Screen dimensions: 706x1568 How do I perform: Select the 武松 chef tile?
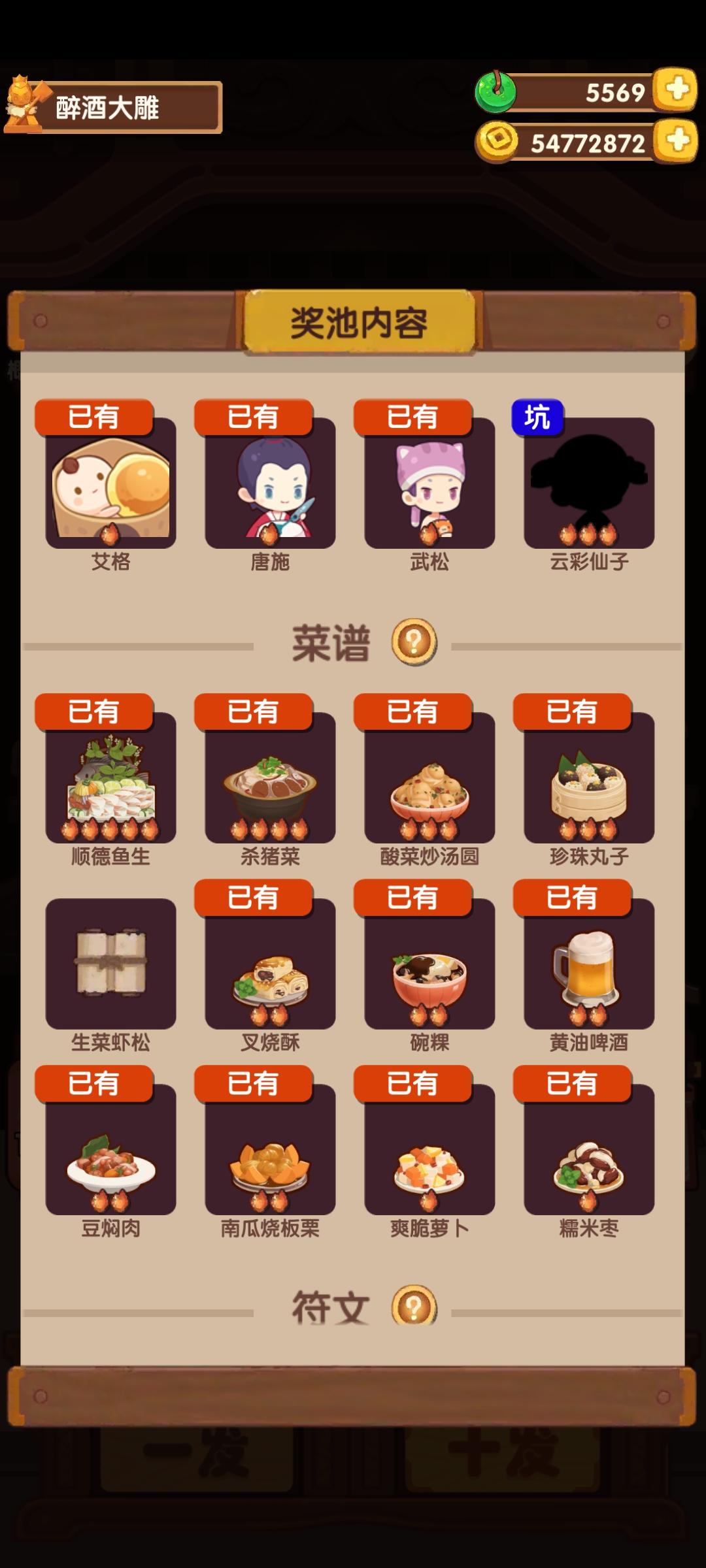[429, 483]
